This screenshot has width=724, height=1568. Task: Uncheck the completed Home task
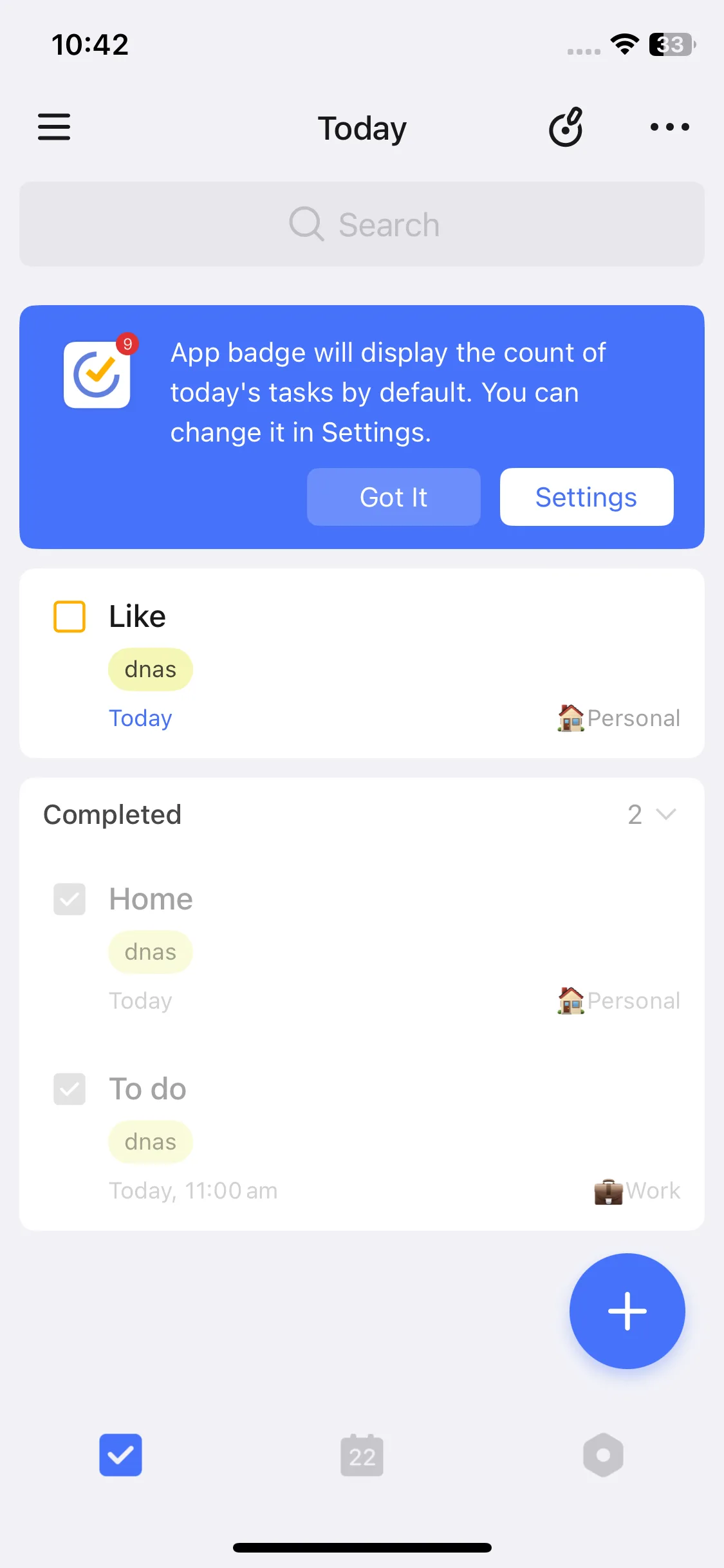coord(70,899)
